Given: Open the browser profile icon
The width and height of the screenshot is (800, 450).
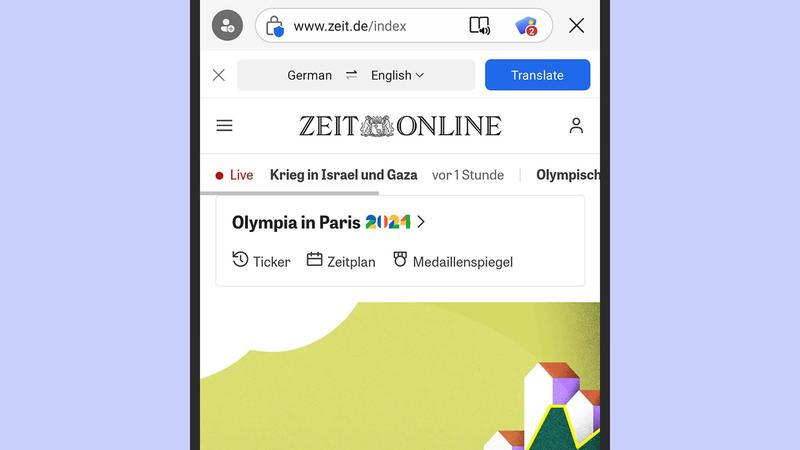Looking at the screenshot, I should pos(228,26).
